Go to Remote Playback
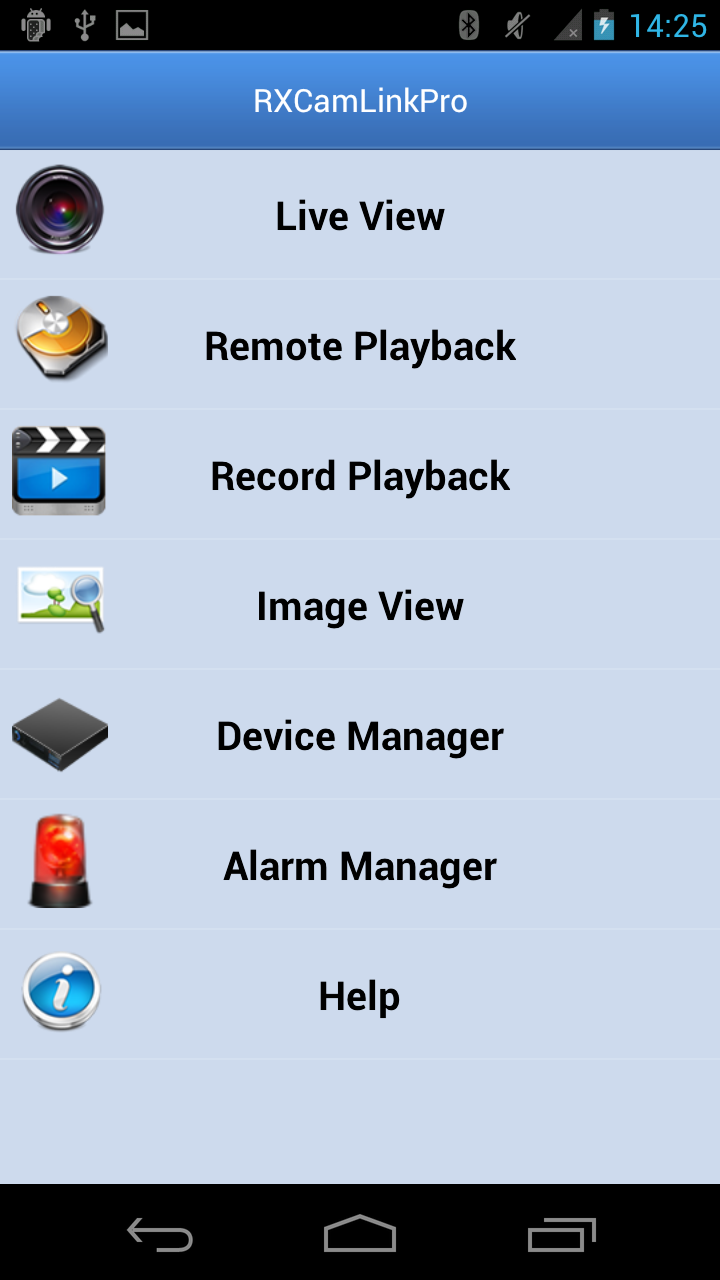The height and width of the screenshot is (1280, 720). (x=360, y=345)
